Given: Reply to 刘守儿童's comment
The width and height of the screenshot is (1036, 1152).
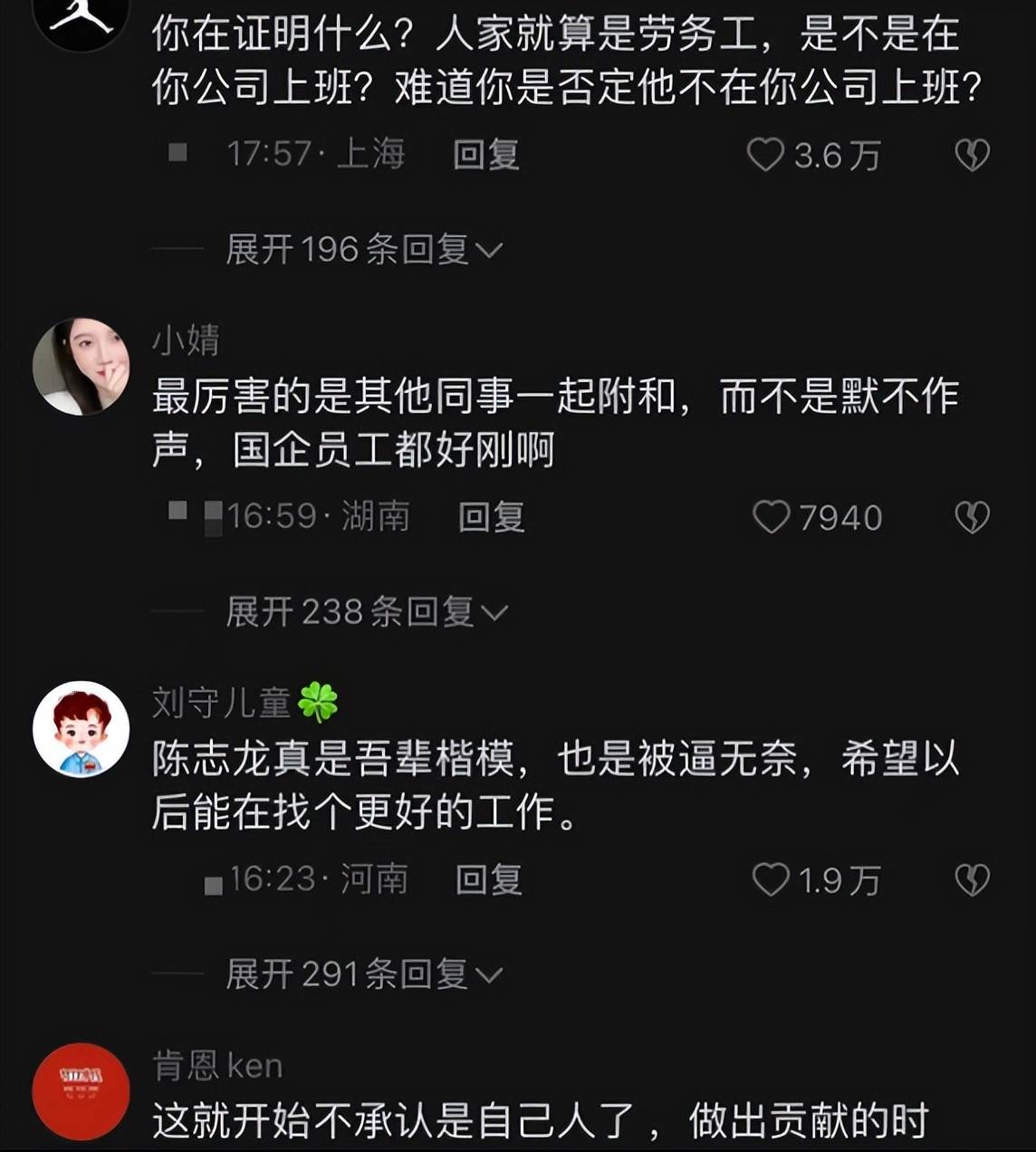Looking at the screenshot, I should tap(488, 879).
